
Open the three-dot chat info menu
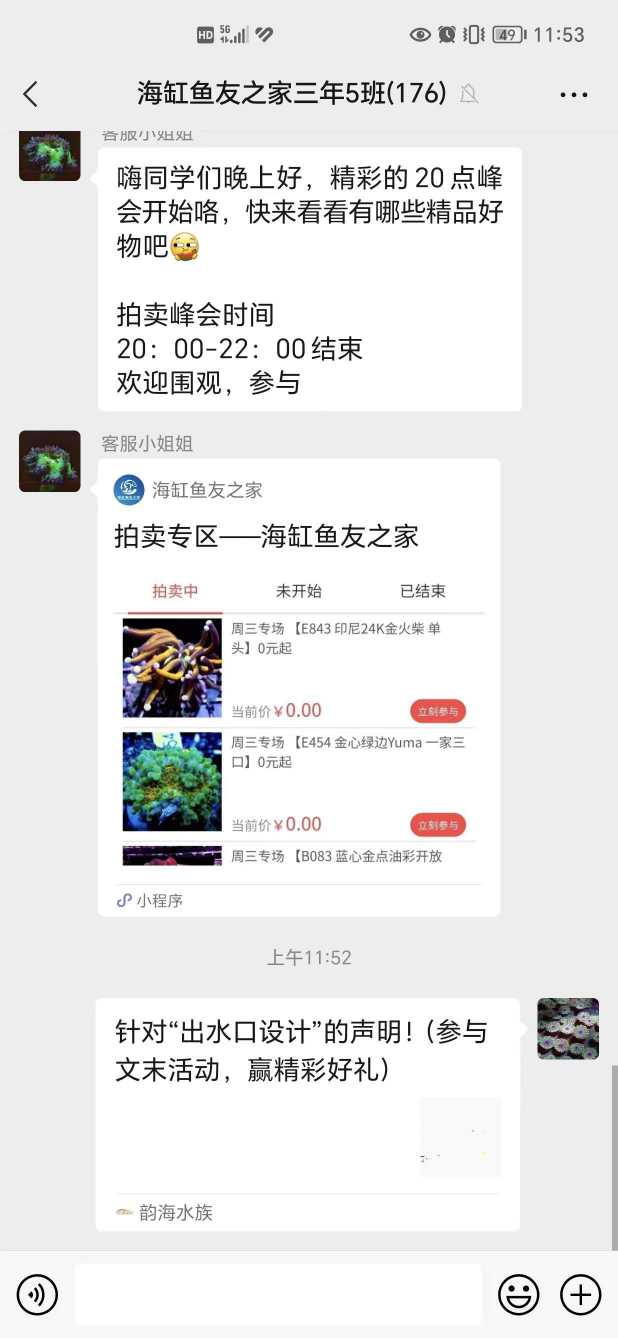pos(574,95)
